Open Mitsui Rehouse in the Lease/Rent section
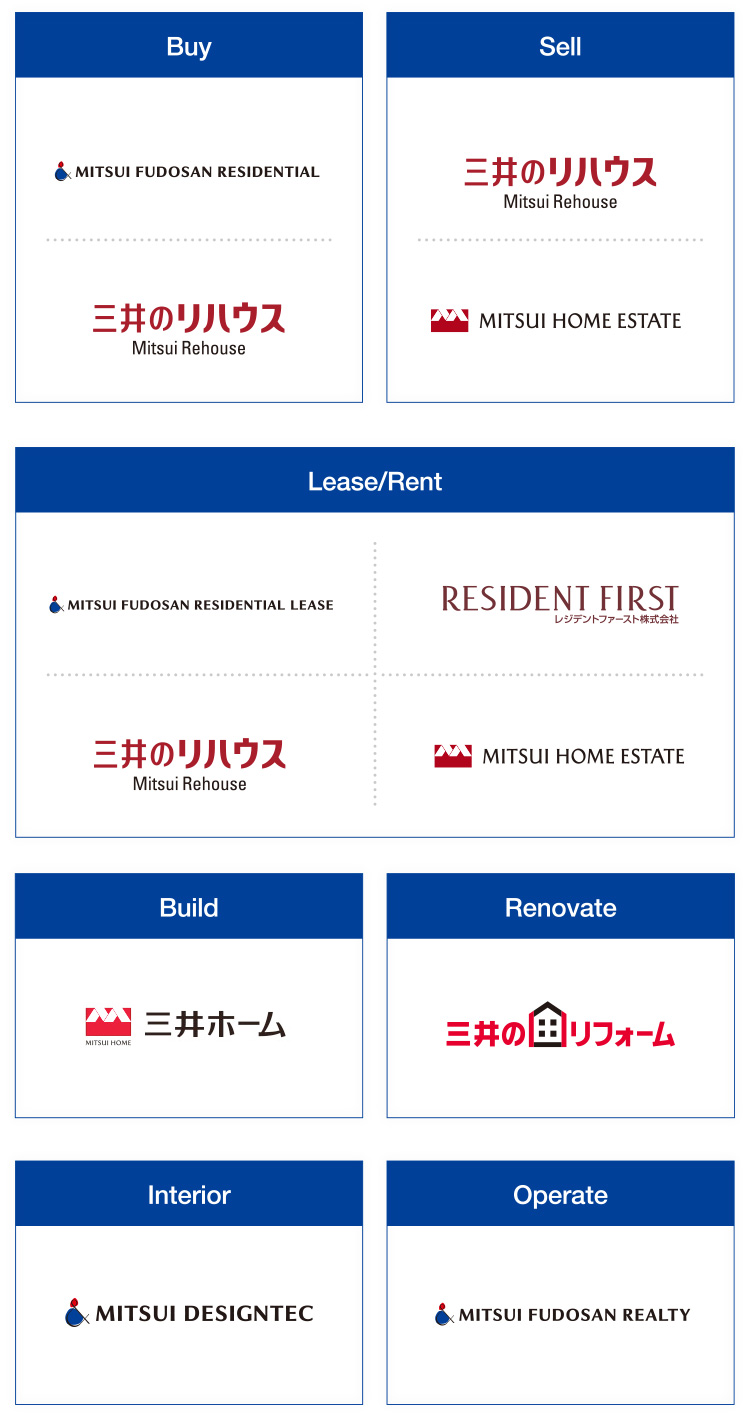Screen dimensions: 750x1417 (189, 765)
